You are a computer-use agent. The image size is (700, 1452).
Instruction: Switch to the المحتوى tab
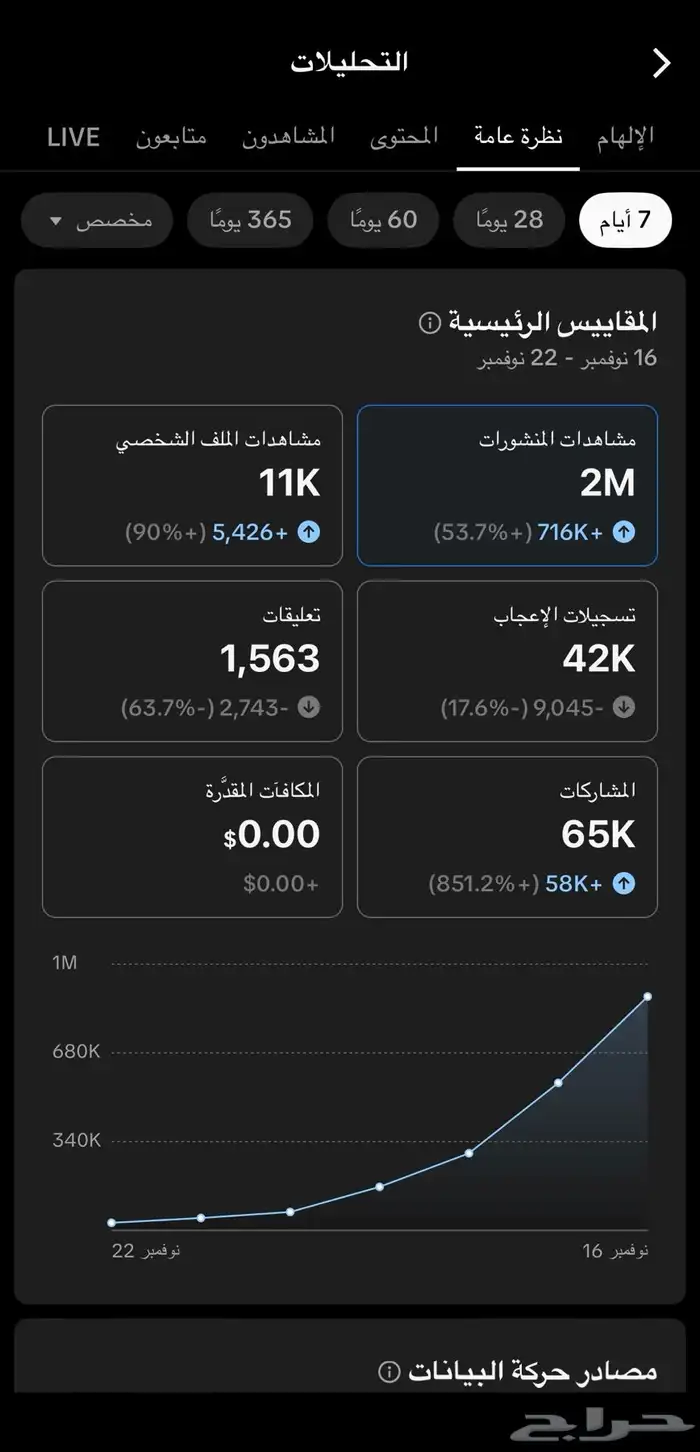coord(404,137)
